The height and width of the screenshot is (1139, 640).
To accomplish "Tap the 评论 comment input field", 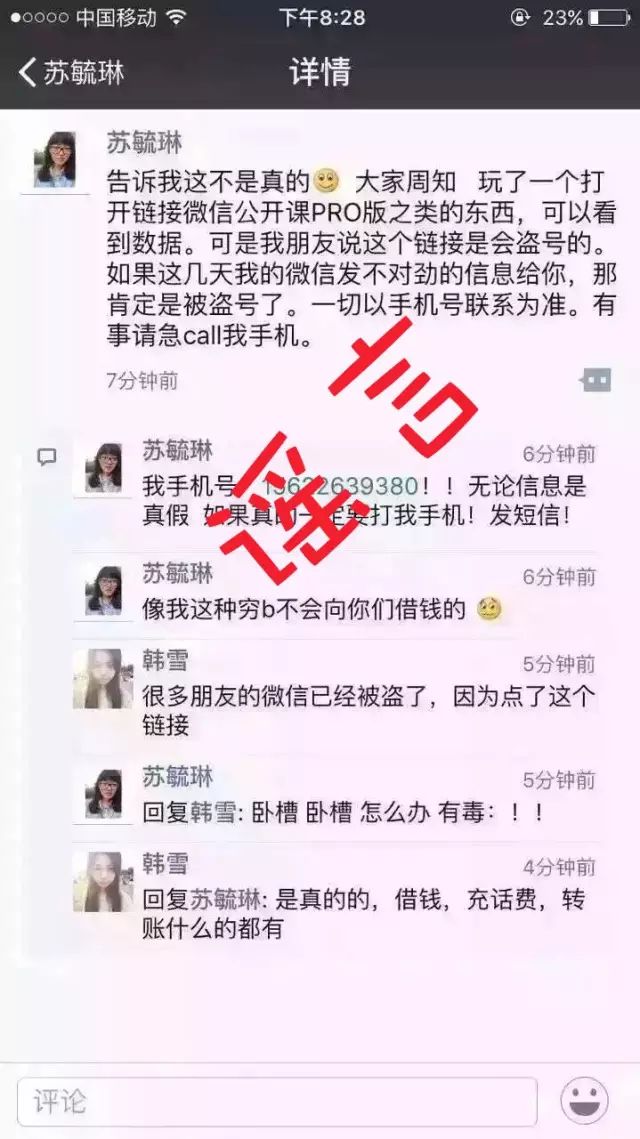I will click(277, 1101).
